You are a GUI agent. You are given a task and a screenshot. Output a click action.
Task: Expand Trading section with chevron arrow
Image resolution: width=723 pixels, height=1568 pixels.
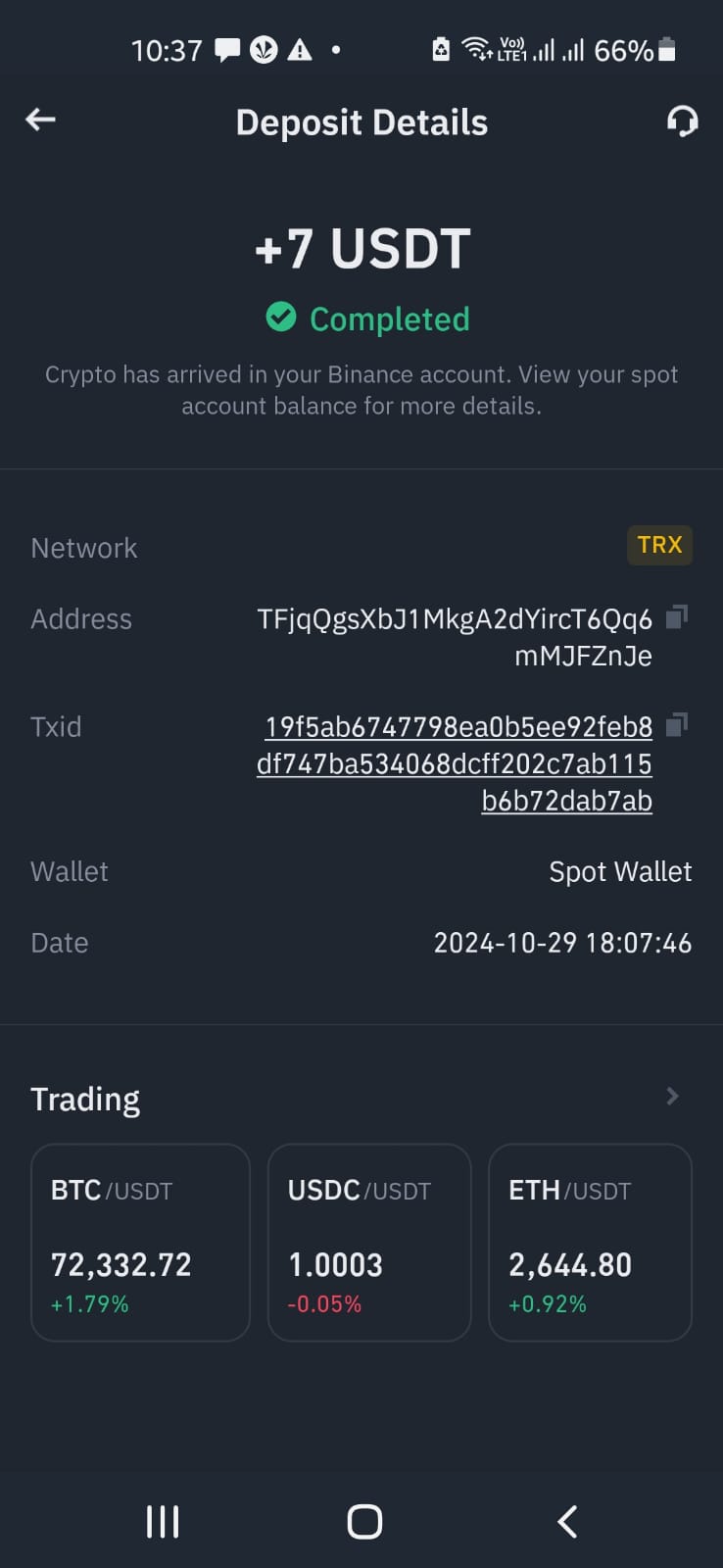point(672,1096)
